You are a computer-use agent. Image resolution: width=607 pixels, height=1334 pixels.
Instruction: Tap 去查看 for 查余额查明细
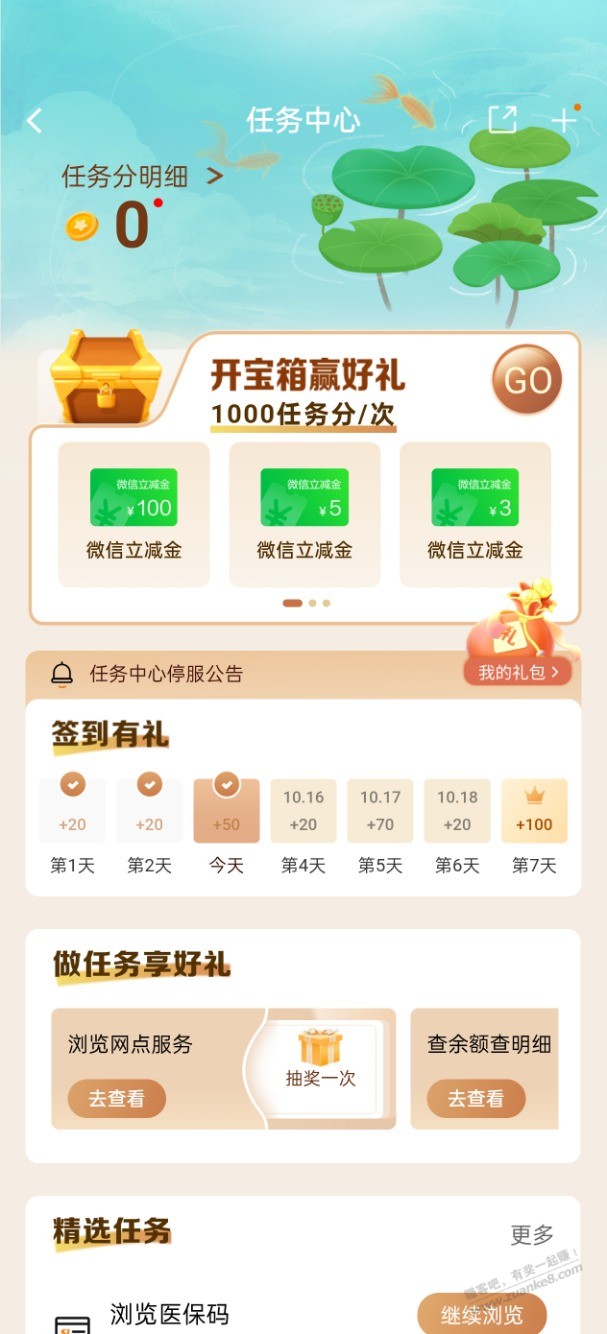coord(475,1098)
